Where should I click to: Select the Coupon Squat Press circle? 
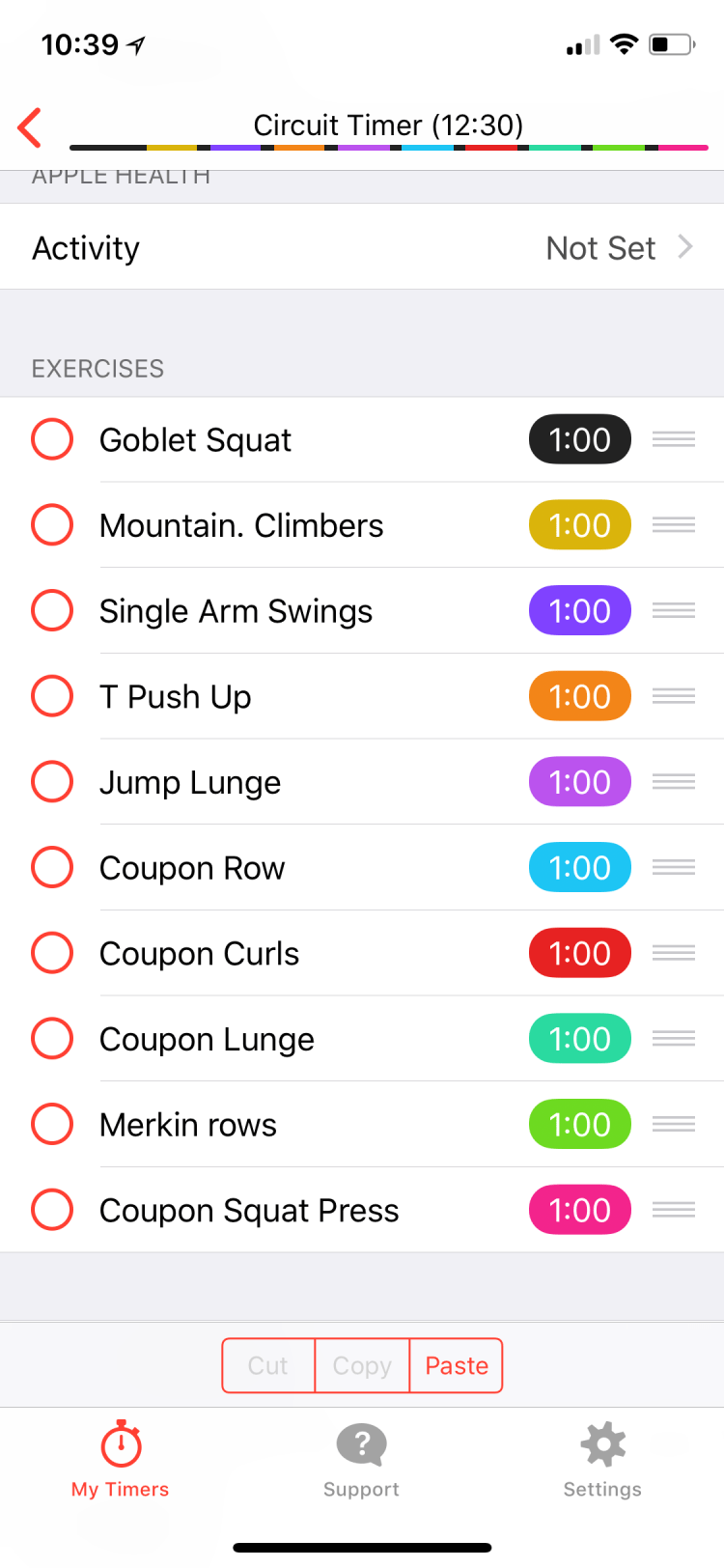point(52,1210)
